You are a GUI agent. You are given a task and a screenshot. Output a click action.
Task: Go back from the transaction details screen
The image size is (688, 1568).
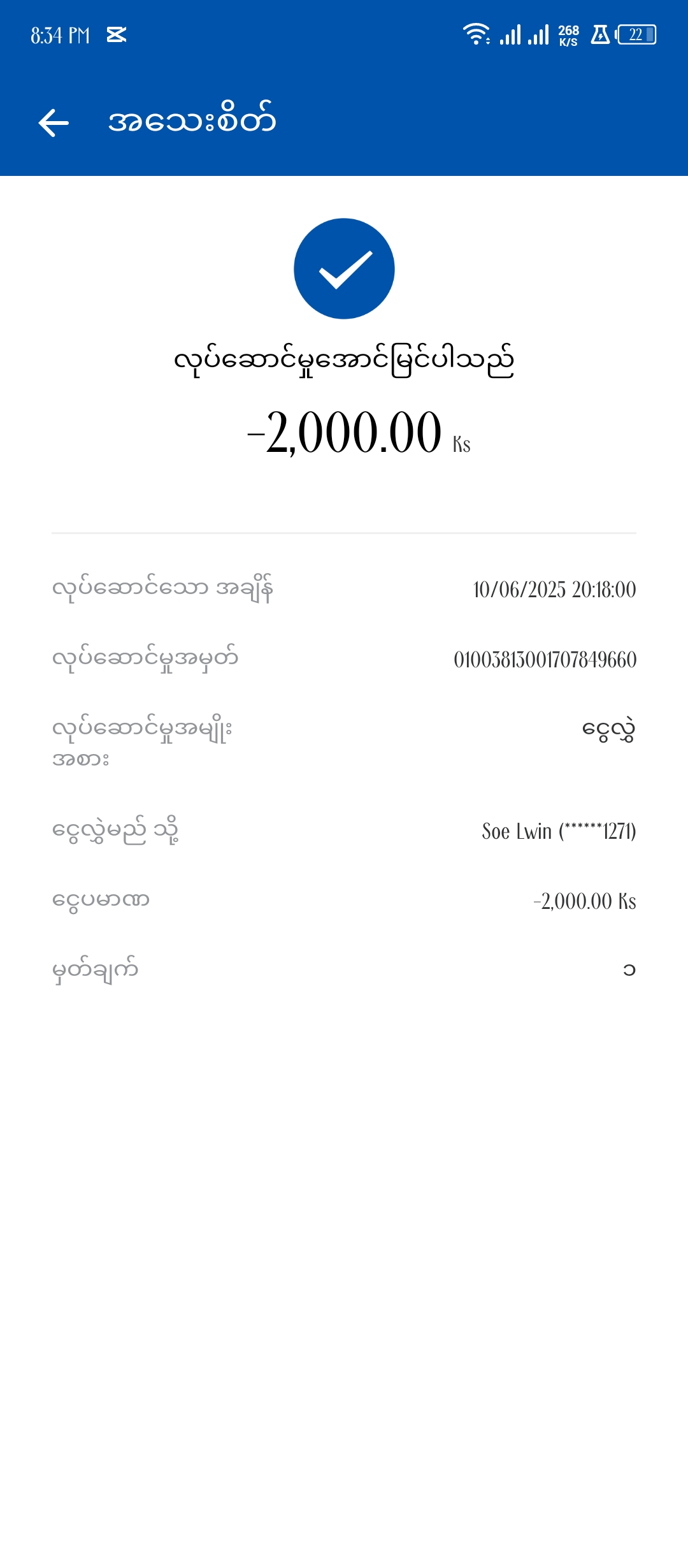54,122
